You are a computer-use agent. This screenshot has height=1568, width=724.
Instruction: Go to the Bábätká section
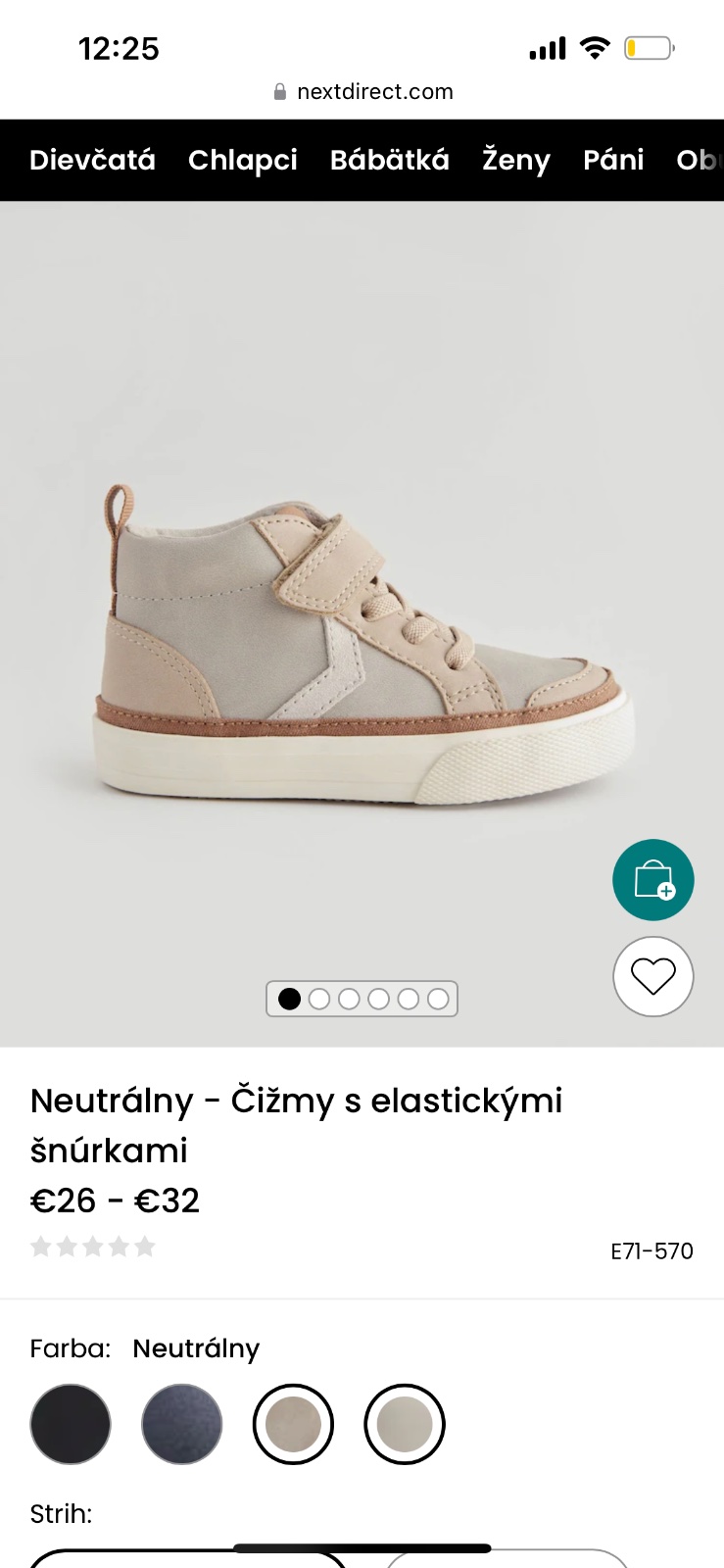[x=389, y=160]
